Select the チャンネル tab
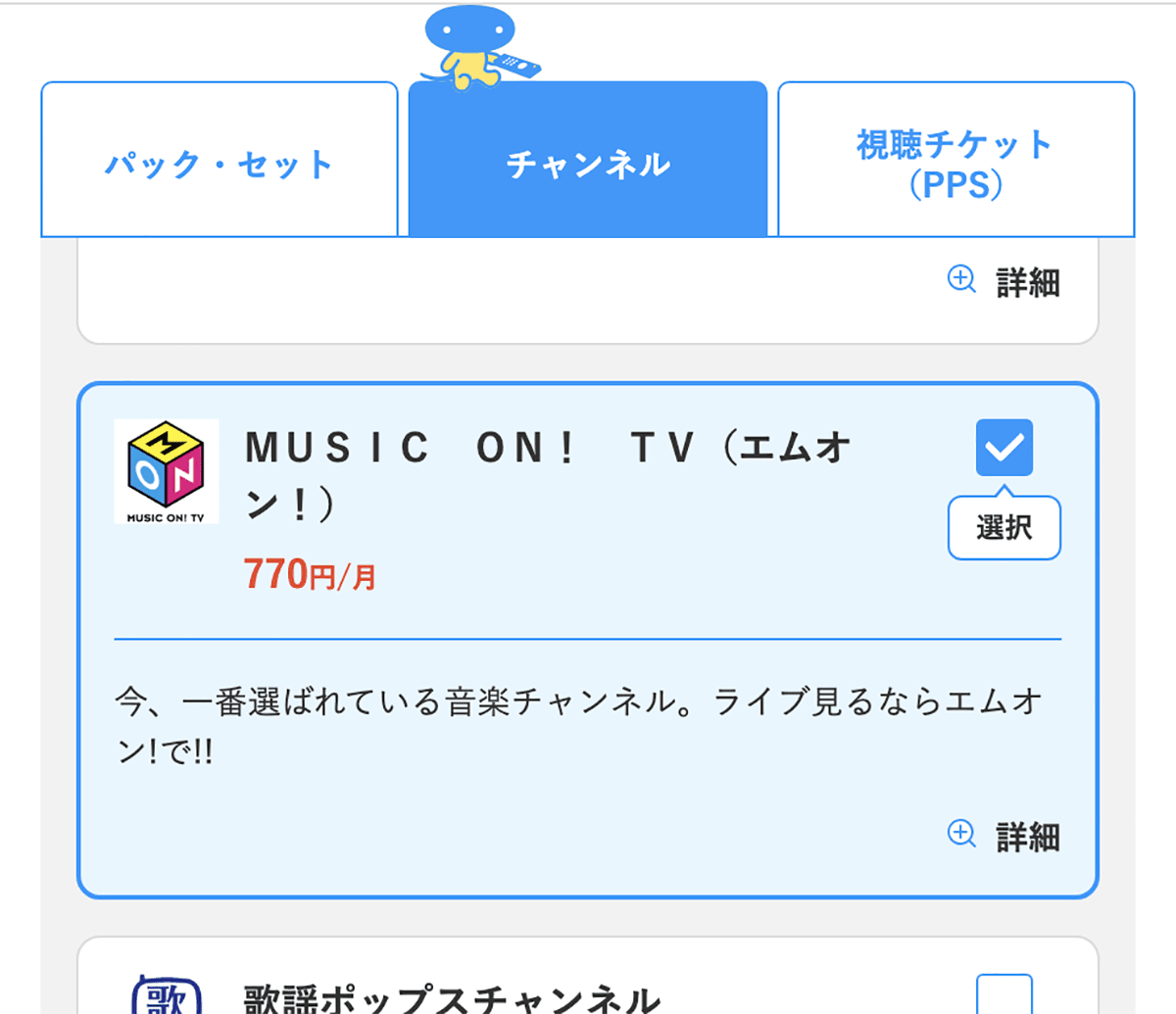This screenshot has width=1176, height=1014. pos(588,162)
